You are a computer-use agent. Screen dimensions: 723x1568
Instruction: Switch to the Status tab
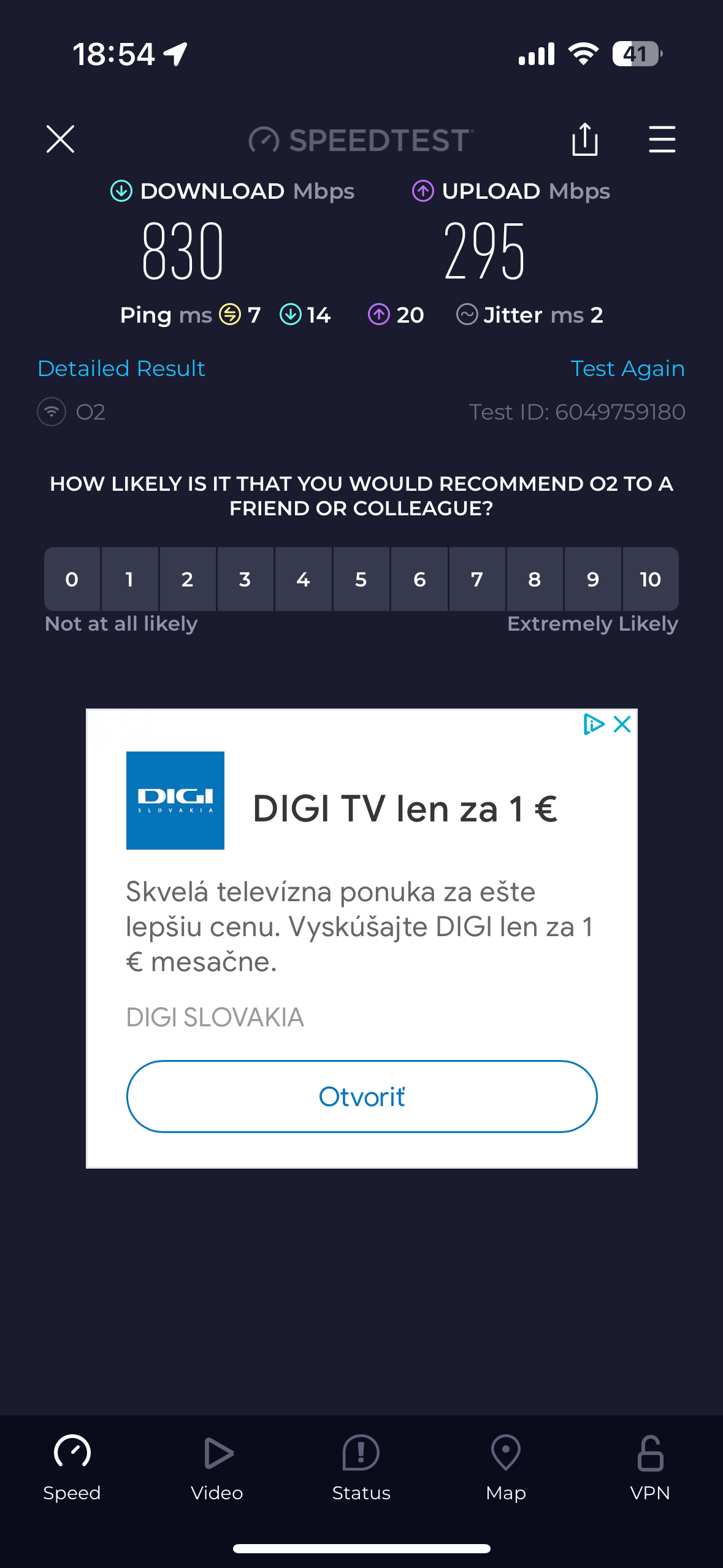[x=361, y=1467]
